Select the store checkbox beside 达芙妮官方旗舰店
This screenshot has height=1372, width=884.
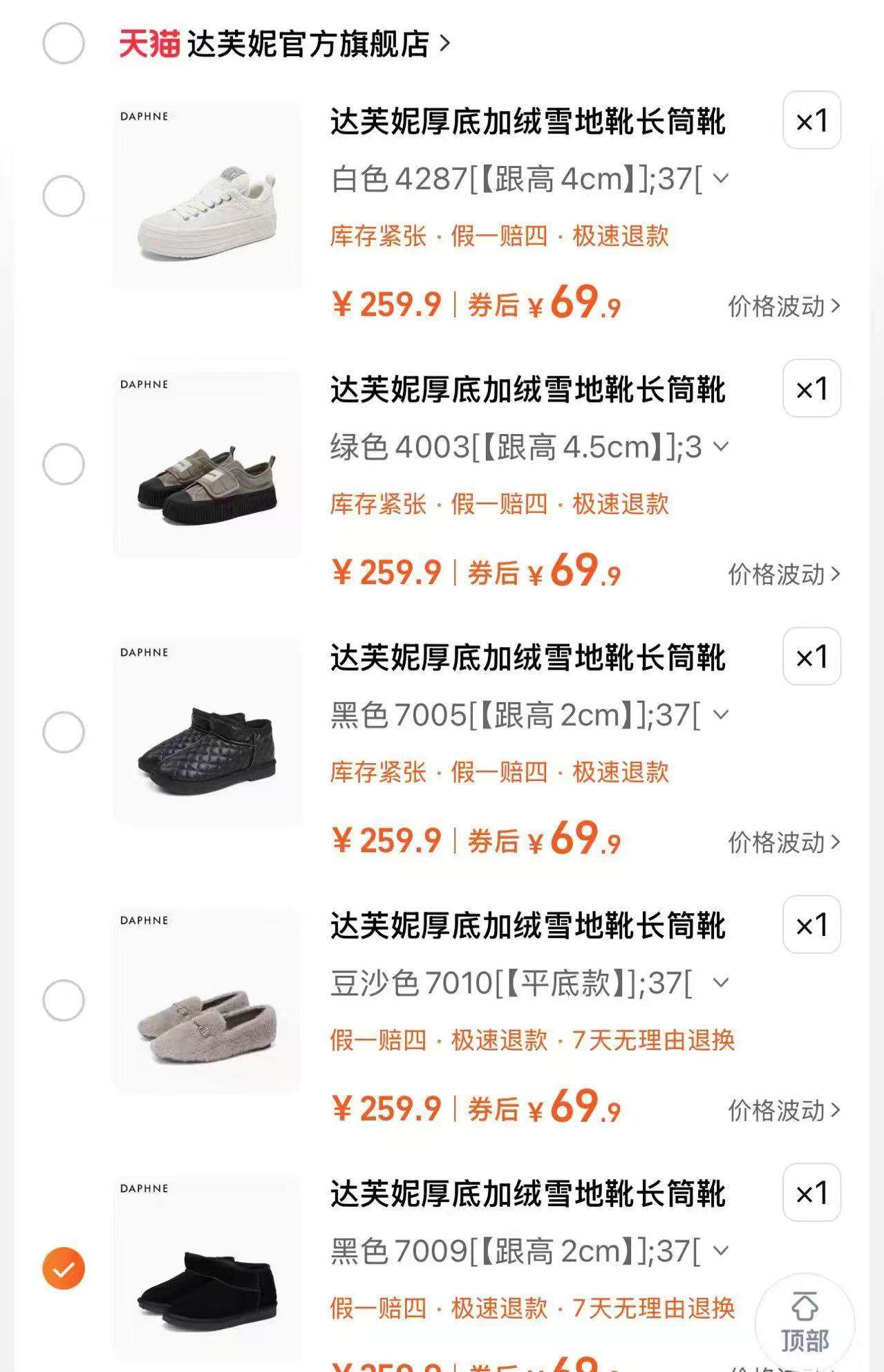63,43
